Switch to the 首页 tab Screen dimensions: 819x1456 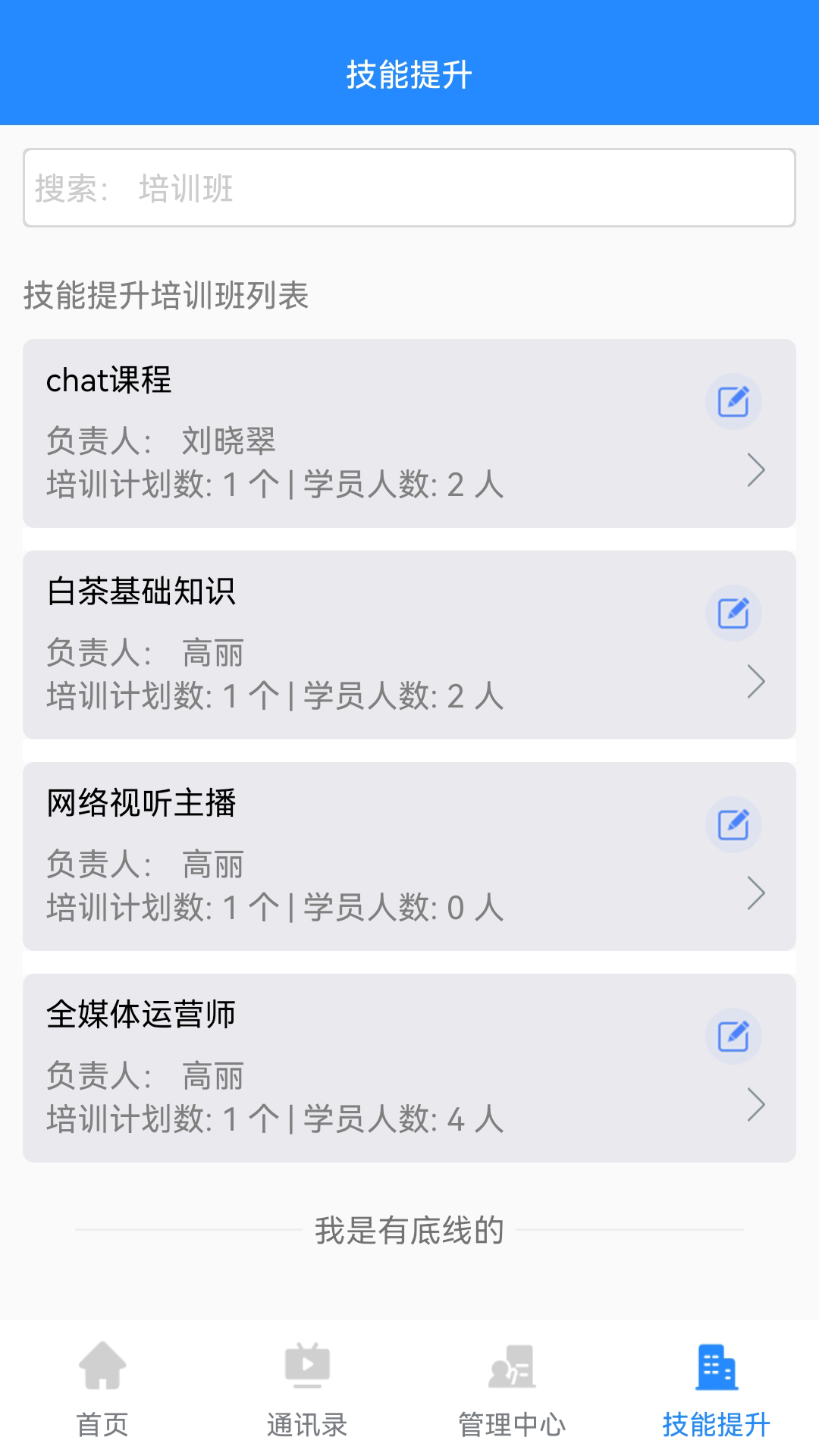(102, 1423)
